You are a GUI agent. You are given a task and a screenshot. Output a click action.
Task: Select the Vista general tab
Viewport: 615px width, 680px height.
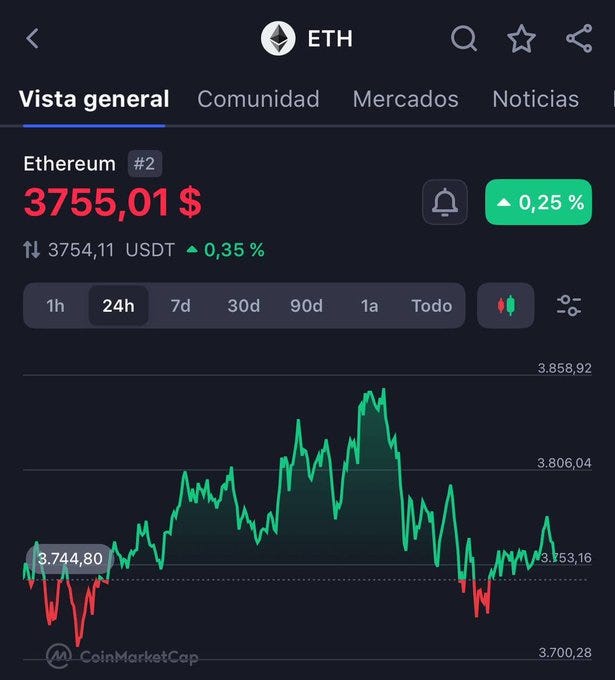pos(94,99)
